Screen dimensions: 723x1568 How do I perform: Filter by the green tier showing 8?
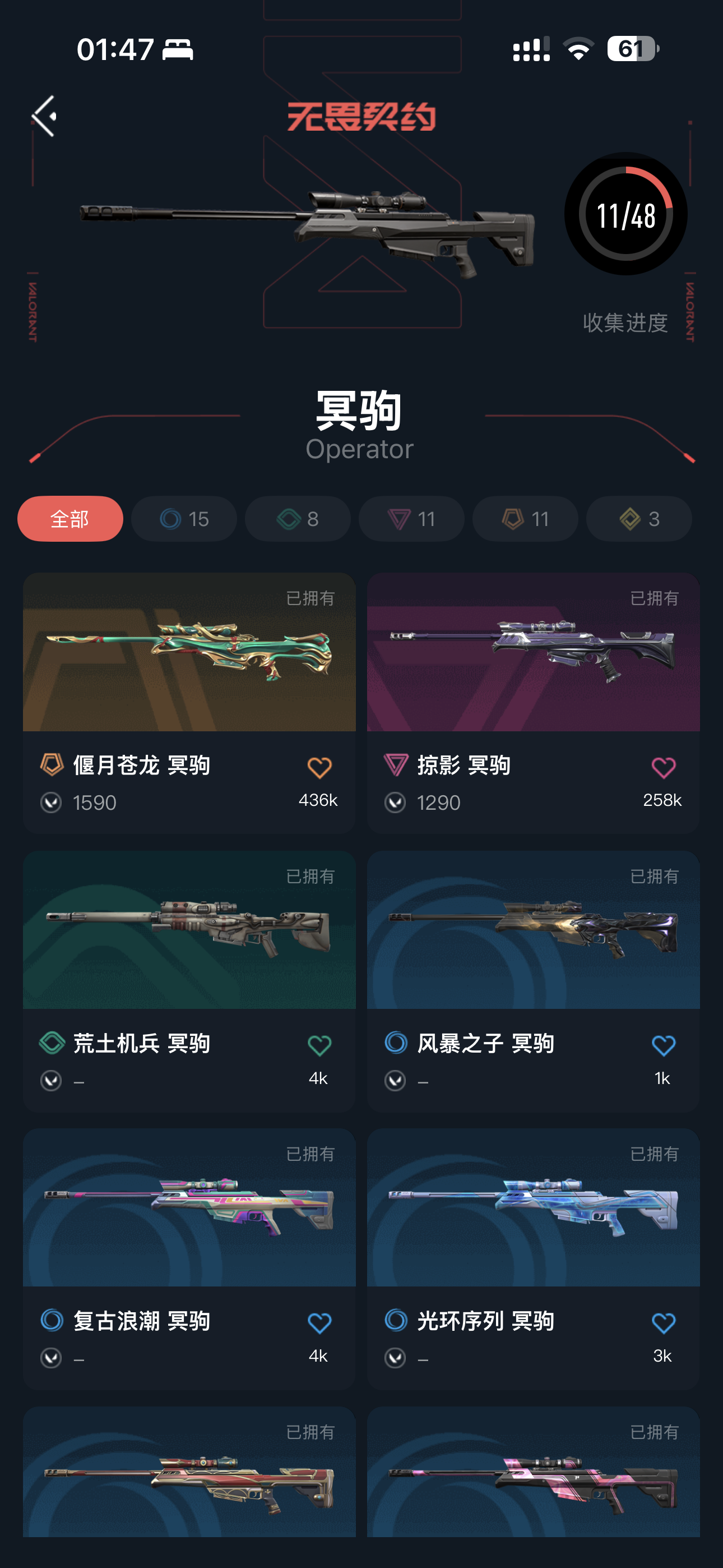coord(298,519)
